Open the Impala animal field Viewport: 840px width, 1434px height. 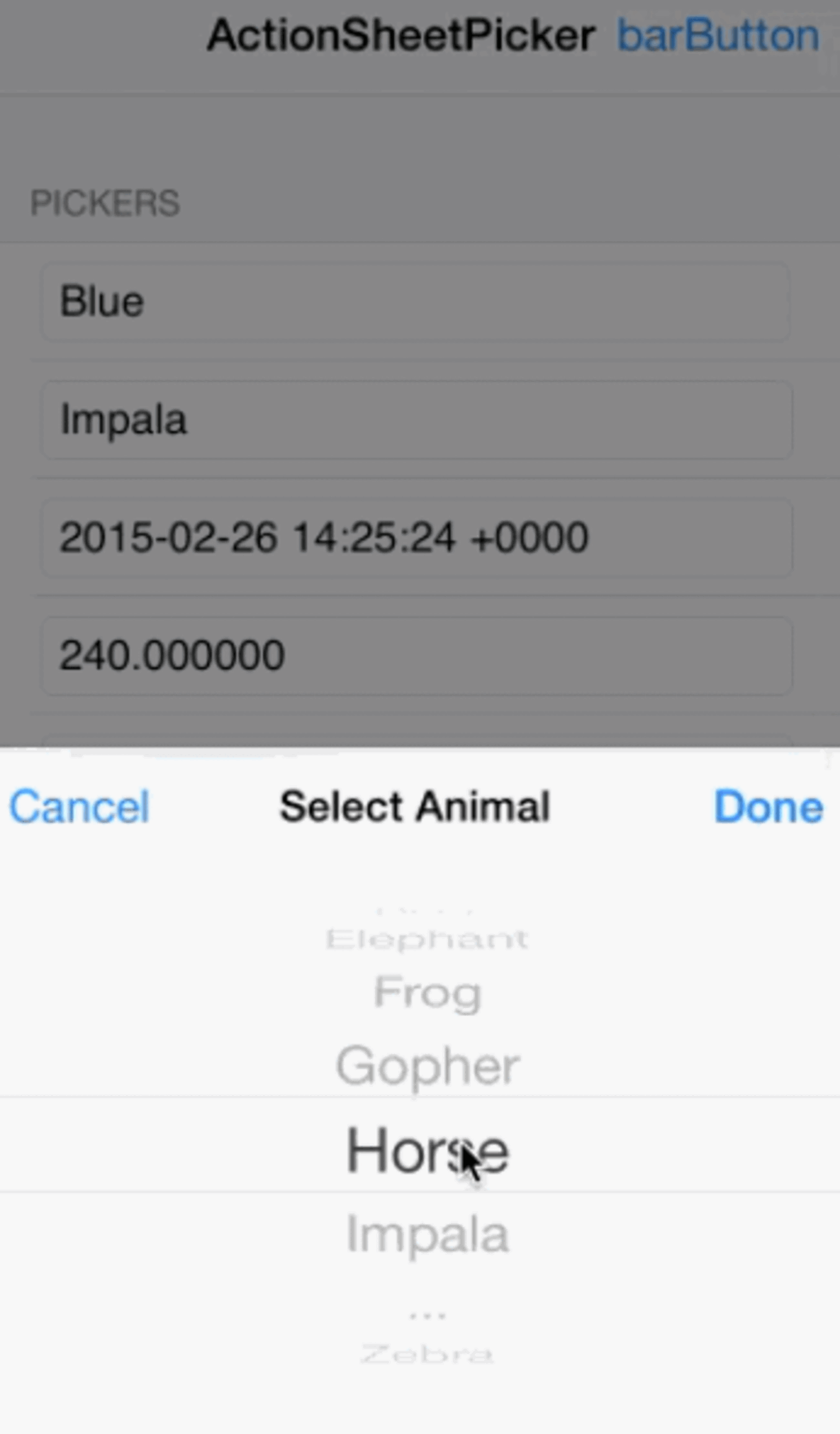click(415, 420)
